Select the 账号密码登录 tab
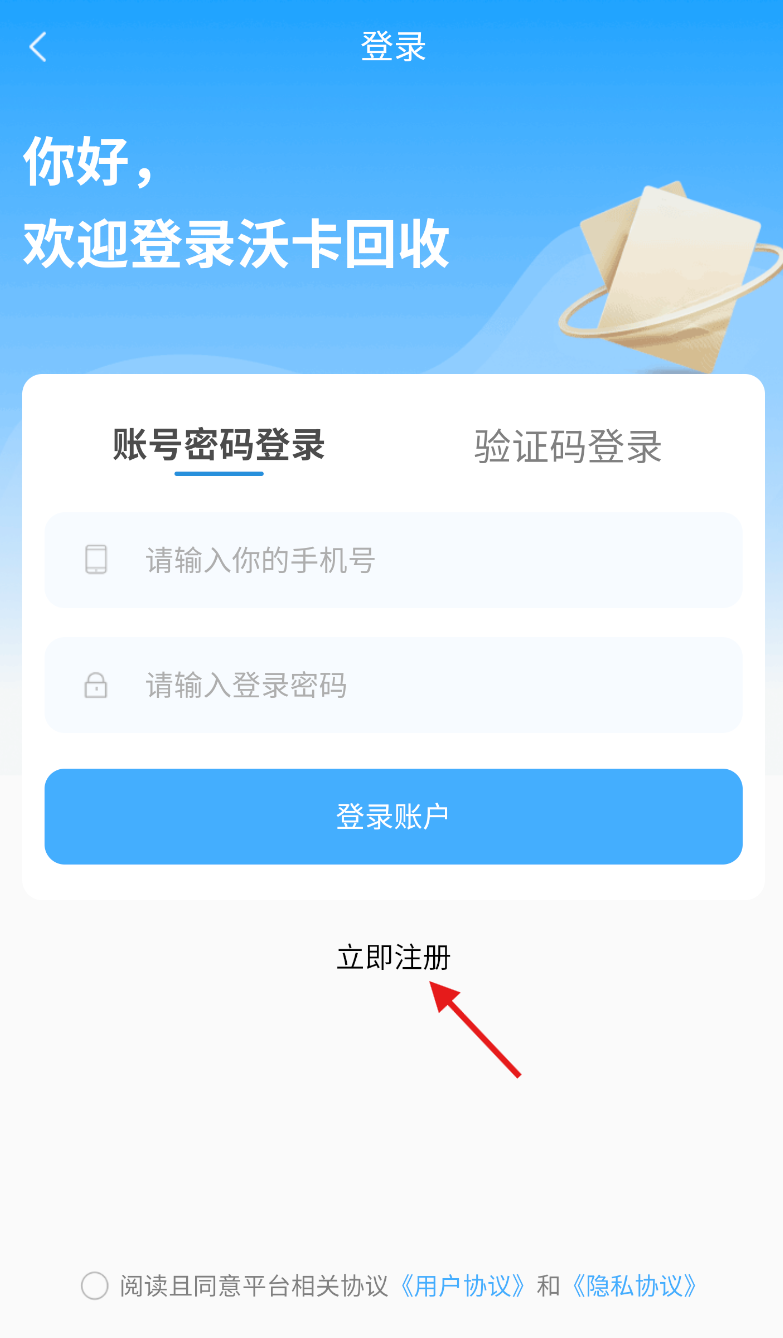The height and width of the screenshot is (1338, 783). click(219, 446)
